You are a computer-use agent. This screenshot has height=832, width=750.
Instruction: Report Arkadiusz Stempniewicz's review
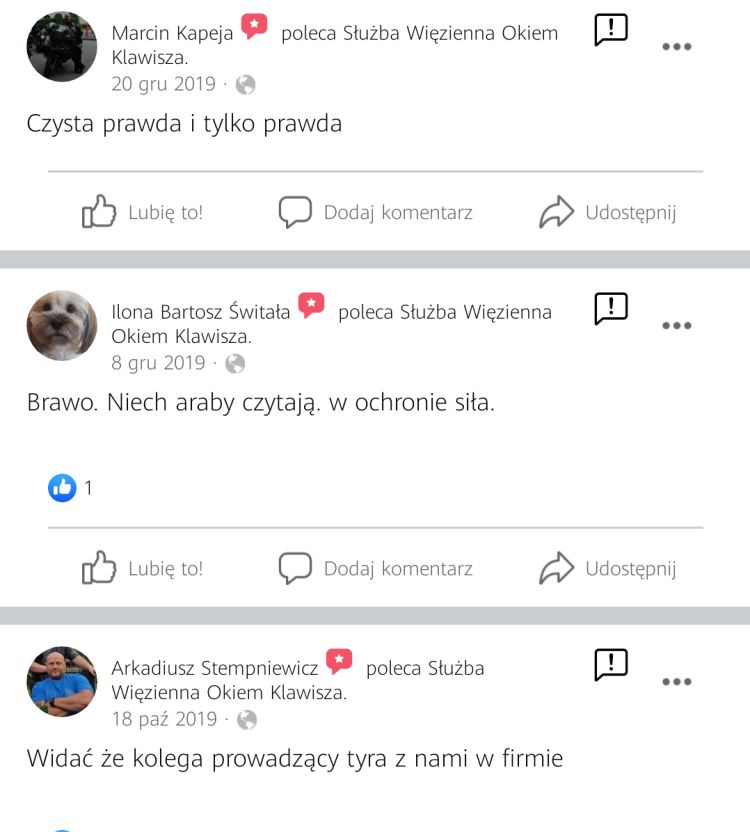pos(611,664)
